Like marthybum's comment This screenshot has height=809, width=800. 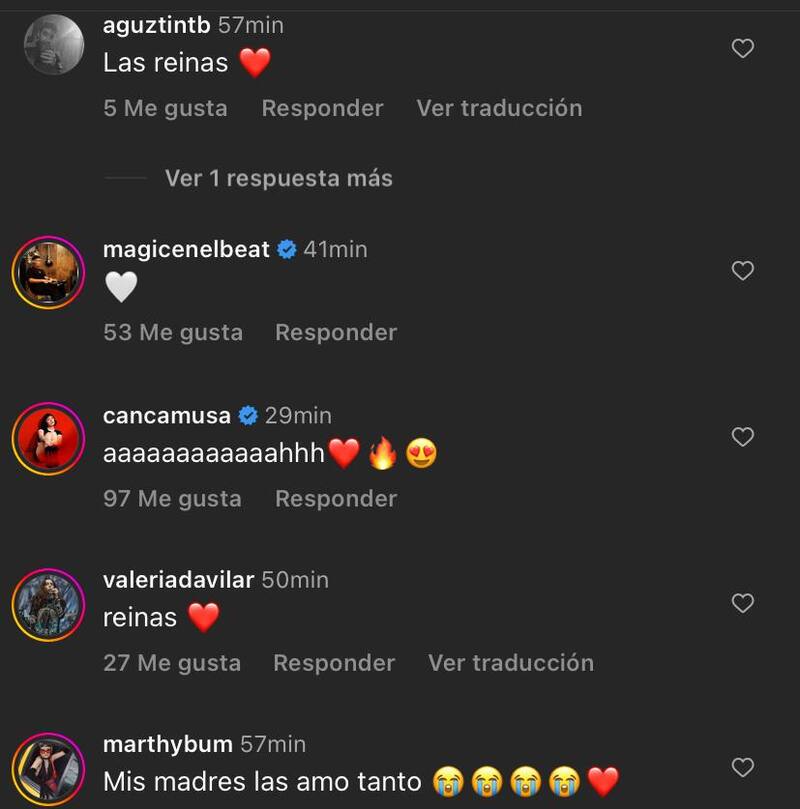742,767
